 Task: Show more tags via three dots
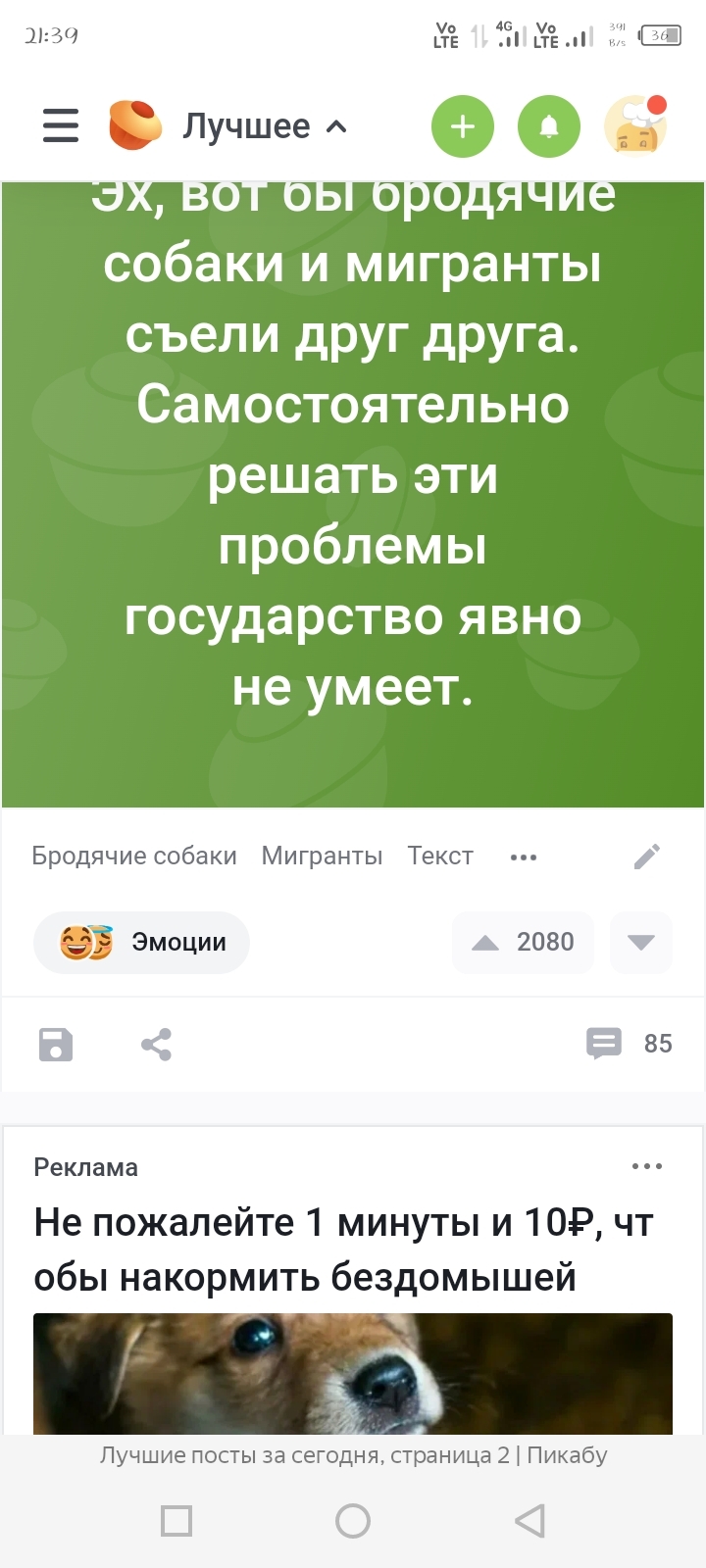[524, 857]
